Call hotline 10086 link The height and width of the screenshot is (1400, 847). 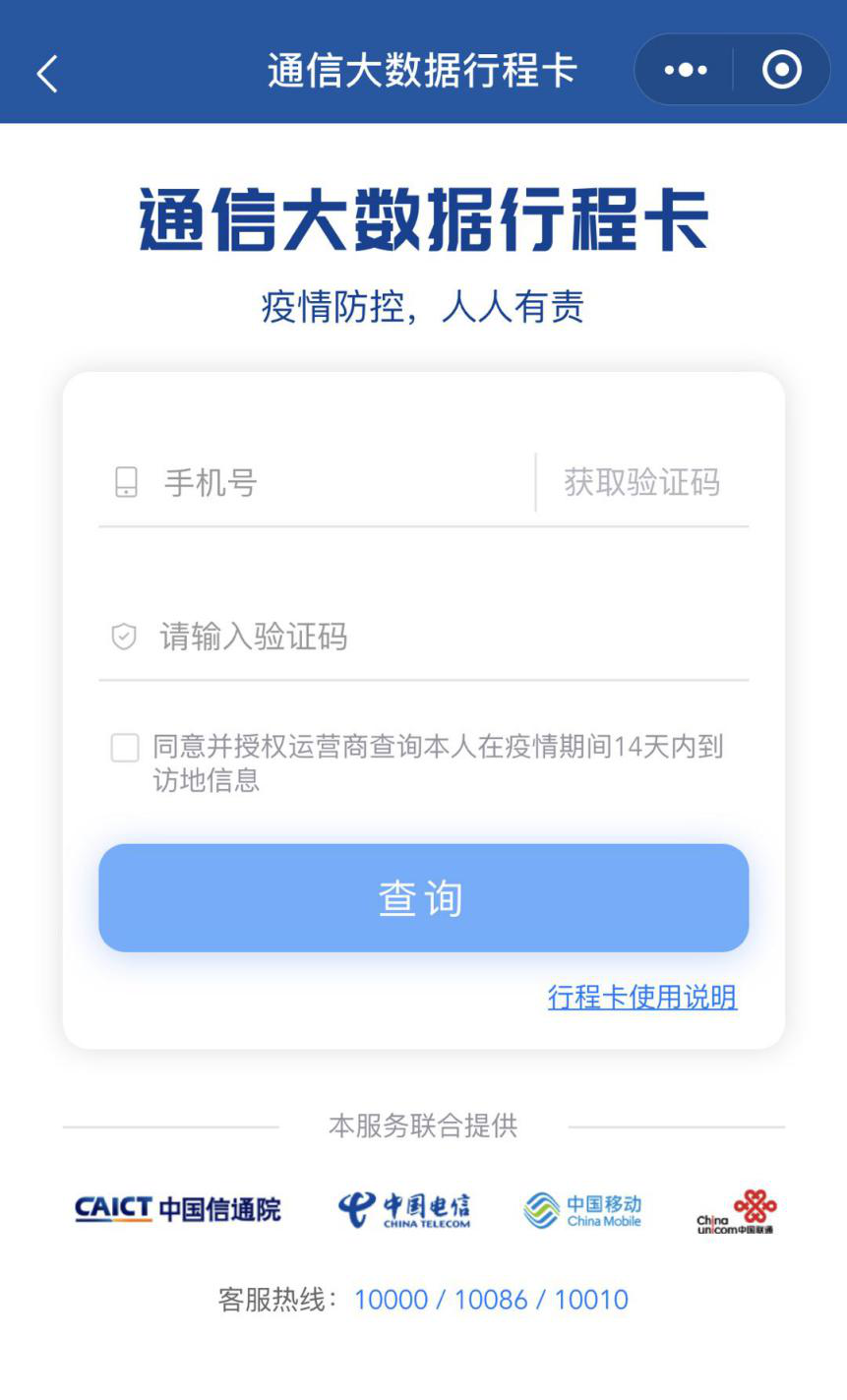pyautogui.click(x=492, y=1299)
